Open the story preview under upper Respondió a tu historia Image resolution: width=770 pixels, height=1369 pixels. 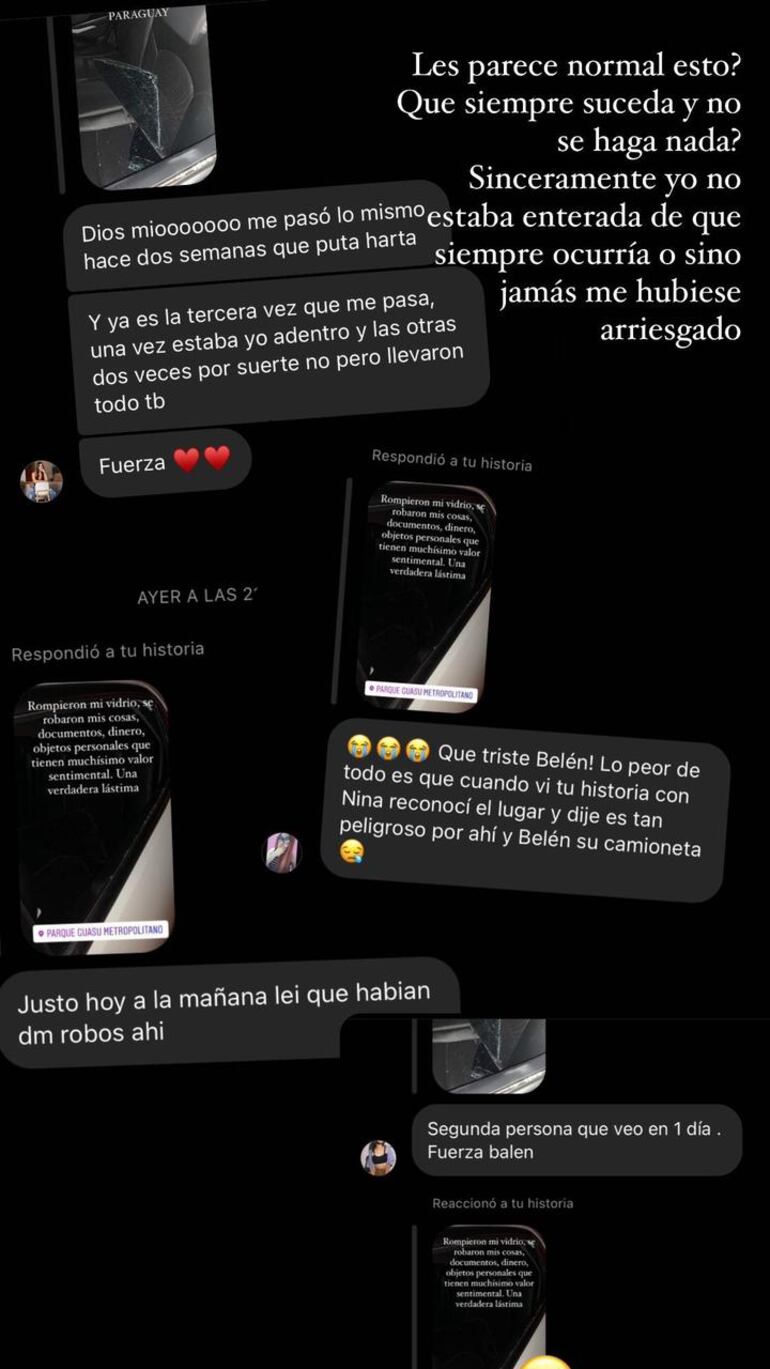[x=426, y=590]
